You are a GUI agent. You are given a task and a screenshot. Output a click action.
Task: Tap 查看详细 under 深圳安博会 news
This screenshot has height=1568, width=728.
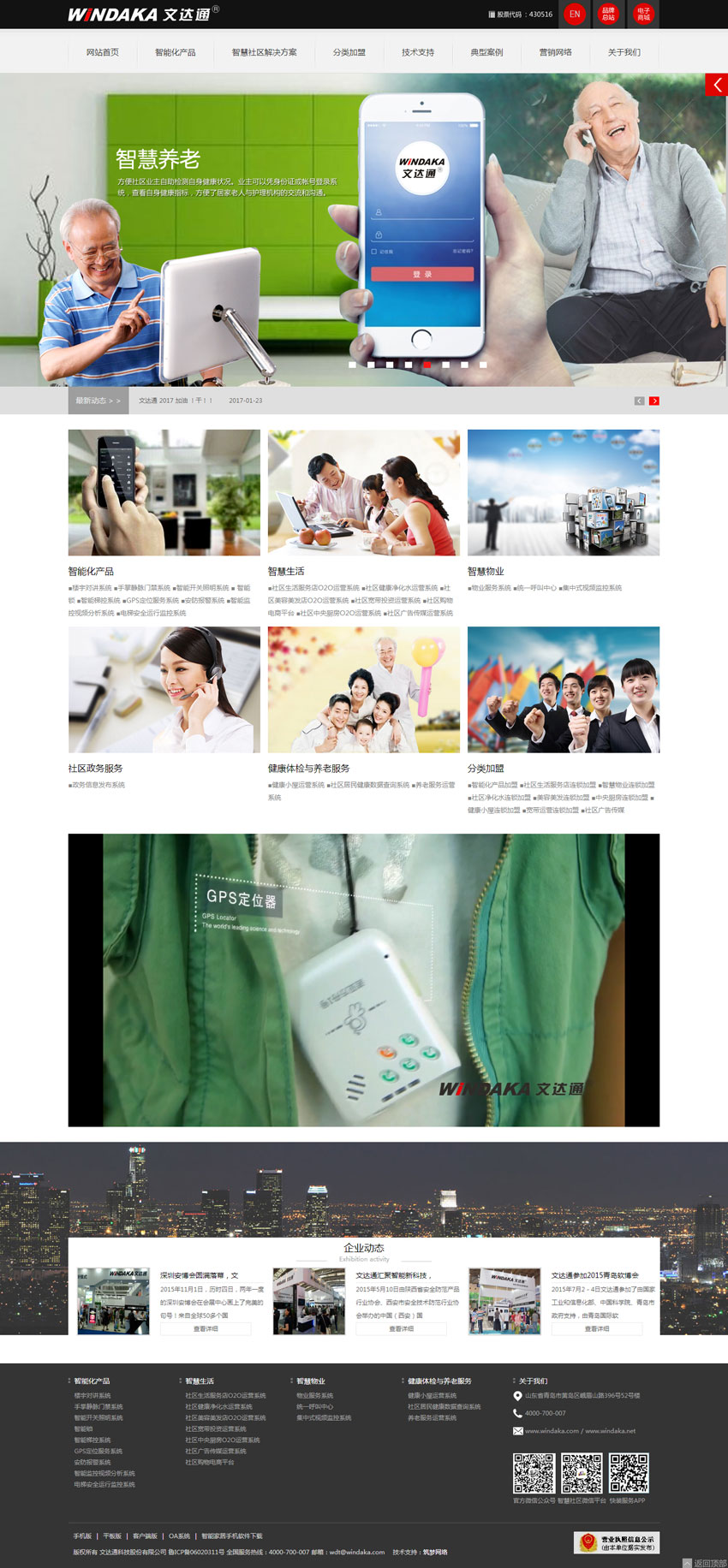(206, 1328)
